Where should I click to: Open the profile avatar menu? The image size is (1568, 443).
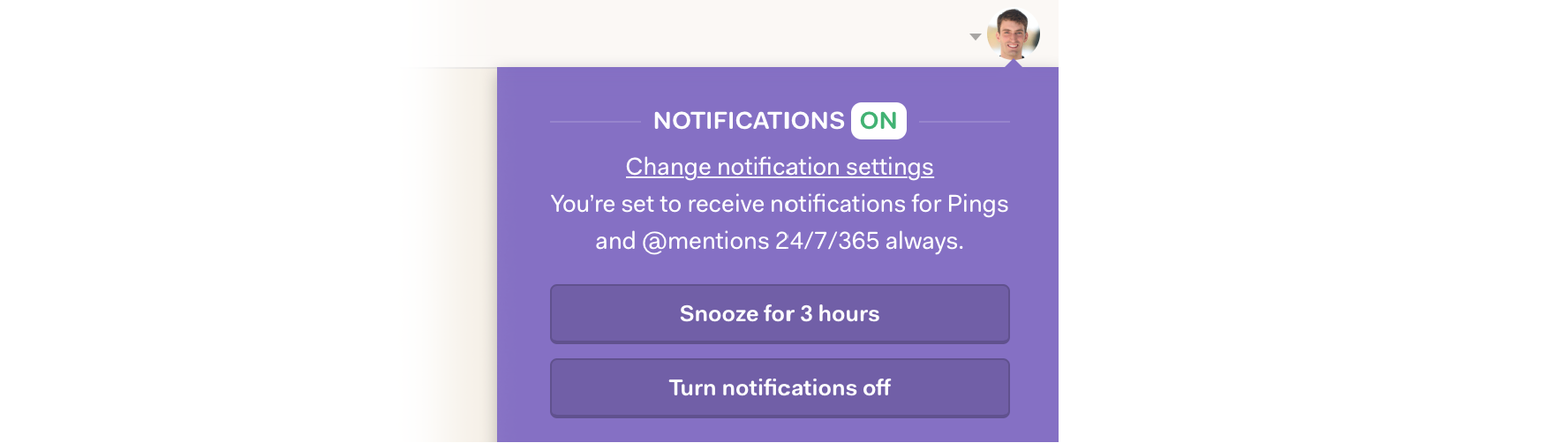1013,34
